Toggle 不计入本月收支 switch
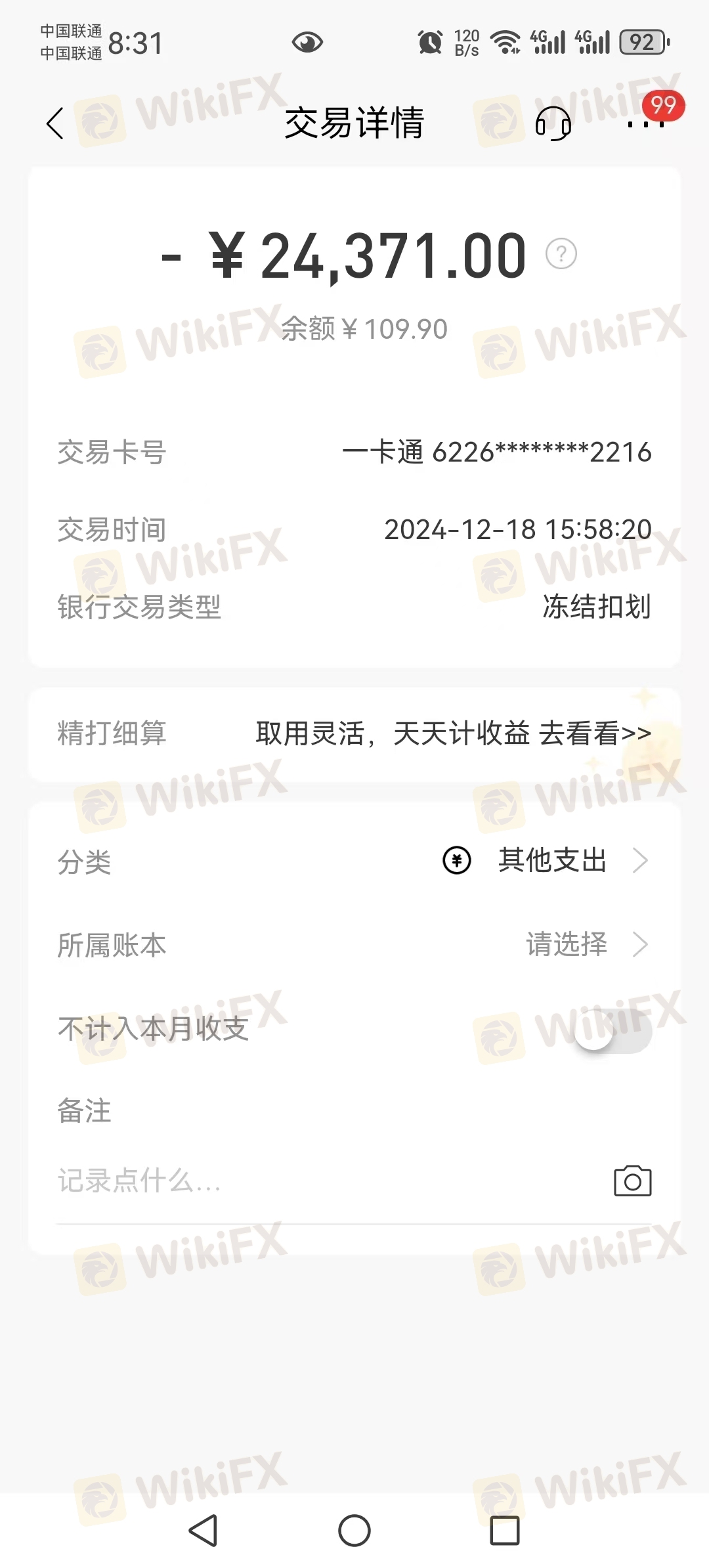The width and height of the screenshot is (709, 1568). pos(612,1030)
